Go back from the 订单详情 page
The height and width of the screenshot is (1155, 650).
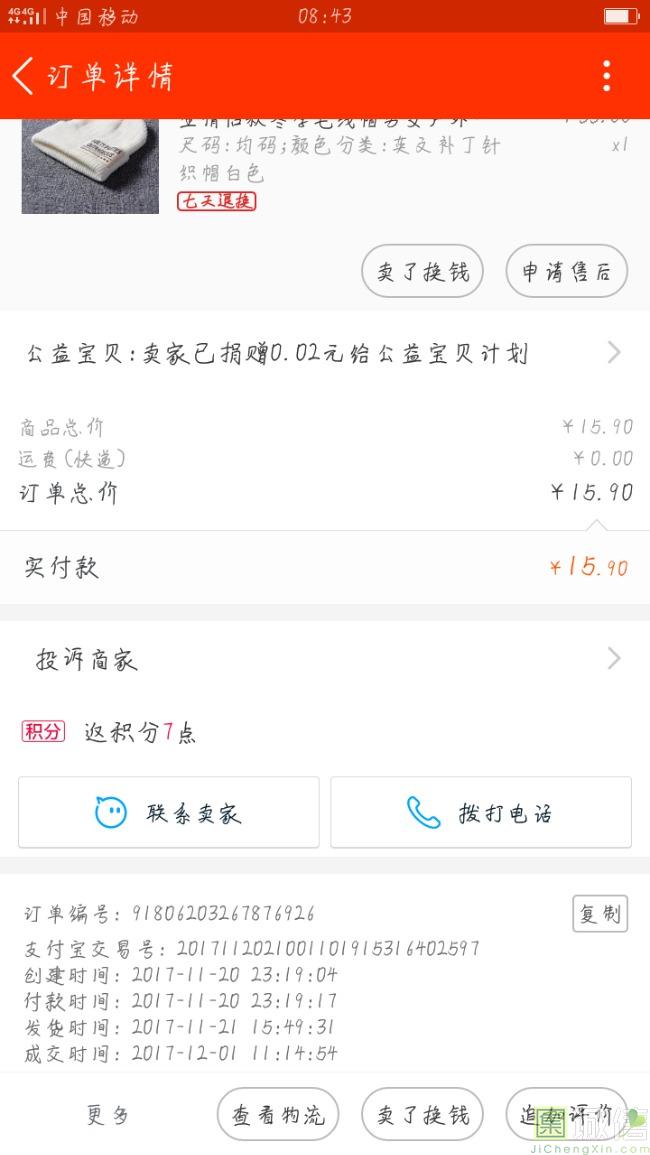pyautogui.click(x=24, y=76)
